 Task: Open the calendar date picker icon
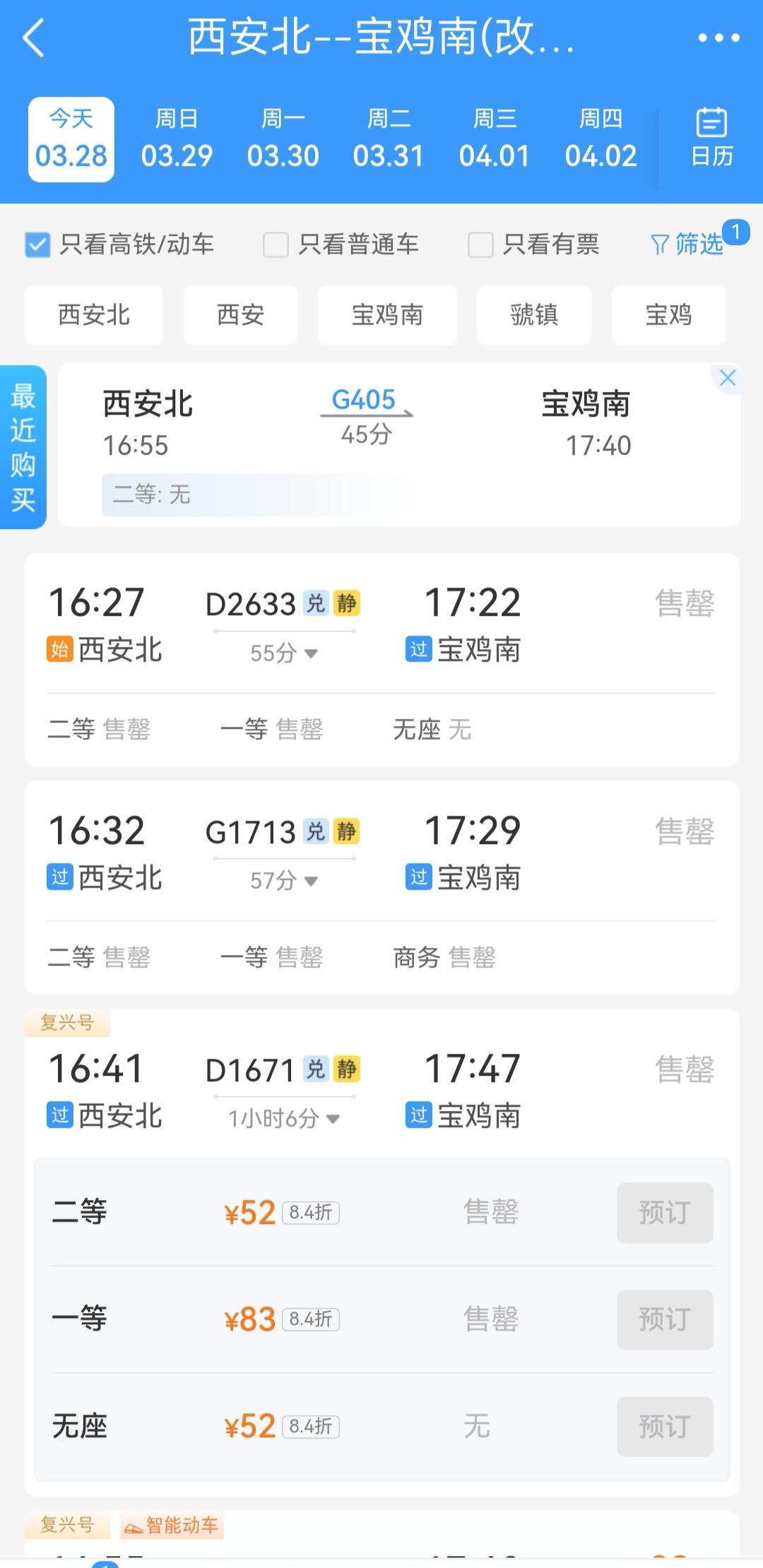coord(710,134)
